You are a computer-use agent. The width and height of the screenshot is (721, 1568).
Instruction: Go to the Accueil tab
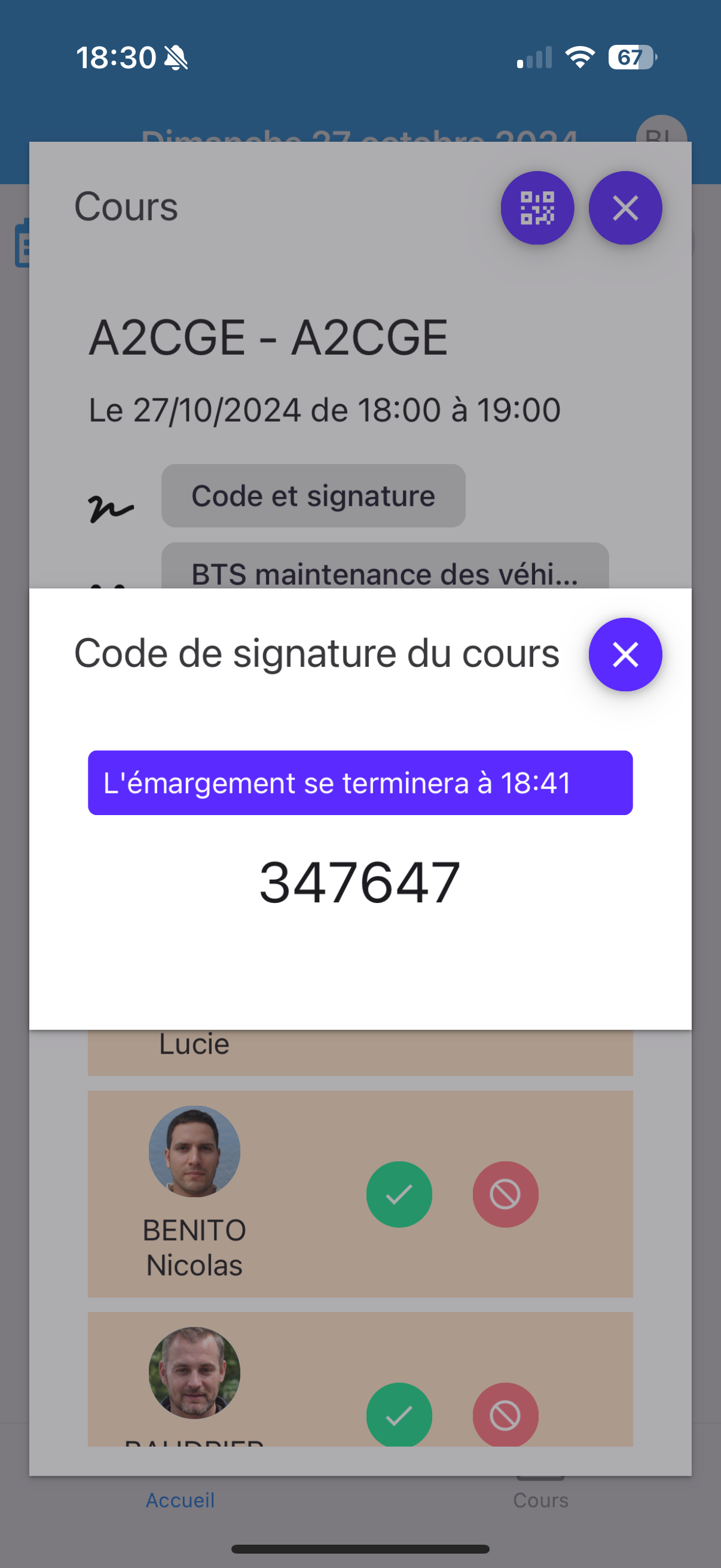click(180, 1499)
